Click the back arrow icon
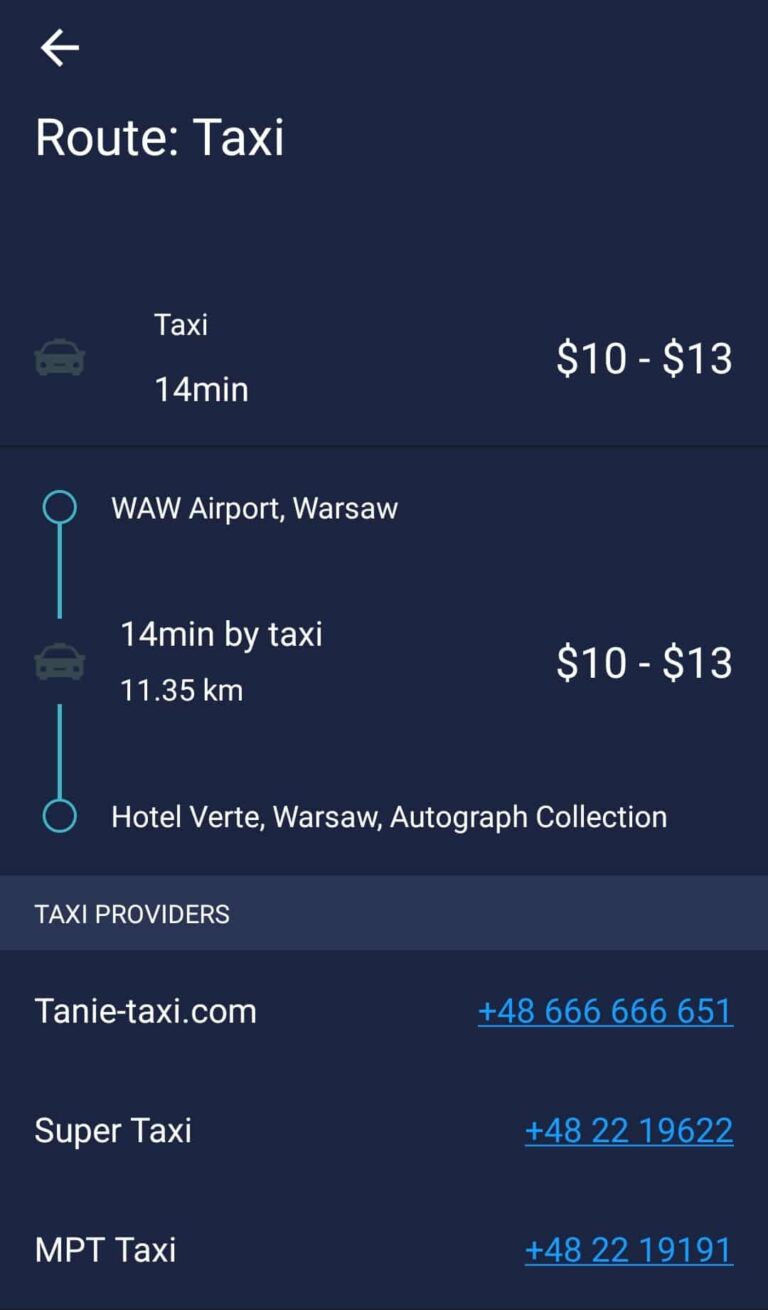768x1310 pixels. point(60,46)
